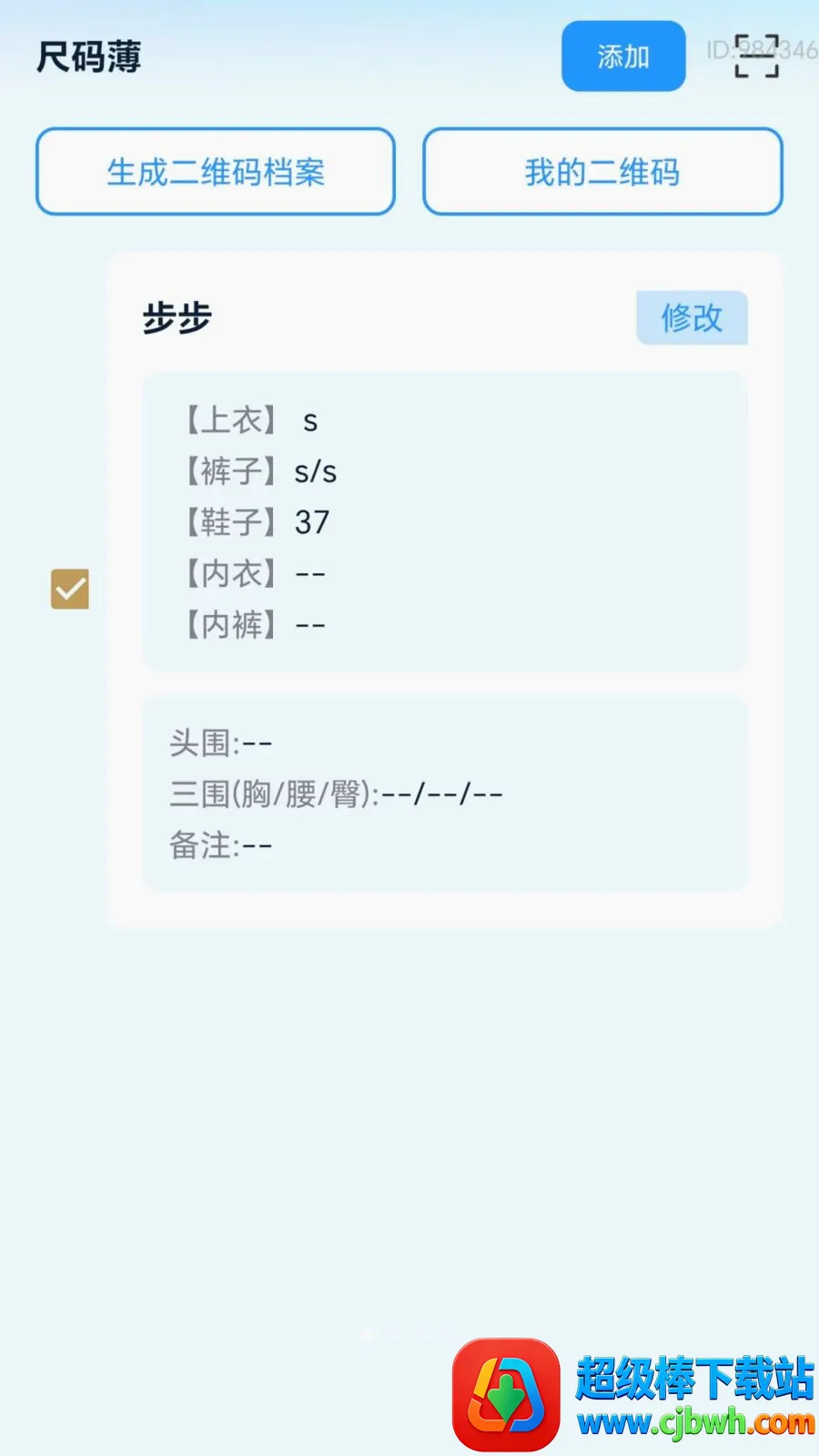Select 生成二维码档案
The image size is (819, 1456).
click(x=216, y=172)
